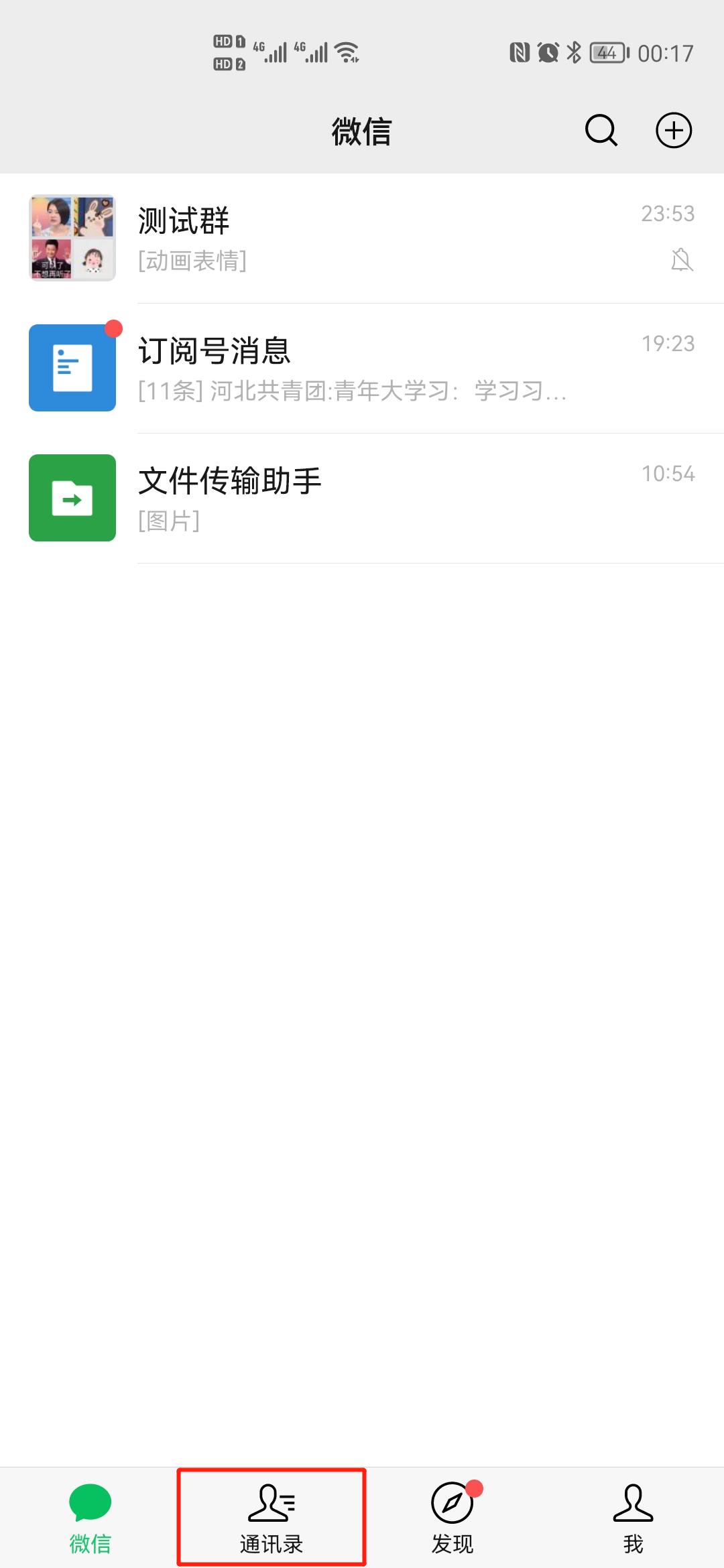Open 订阅号消息 subscription messages
724x1568 pixels.
[362, 369]
